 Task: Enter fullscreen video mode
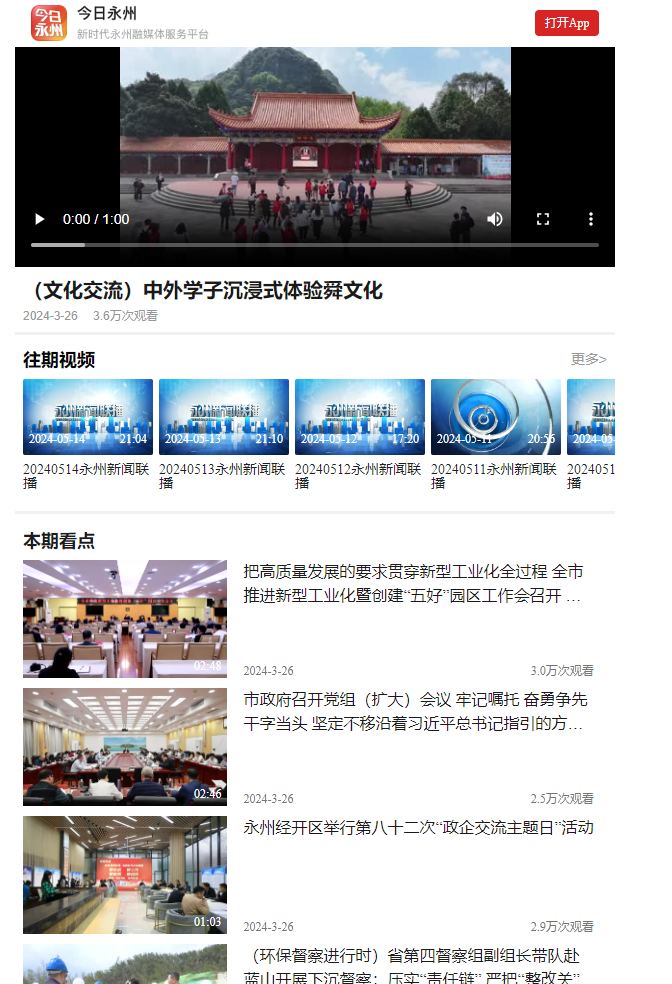pyautogui.click(x=543, y=219)
